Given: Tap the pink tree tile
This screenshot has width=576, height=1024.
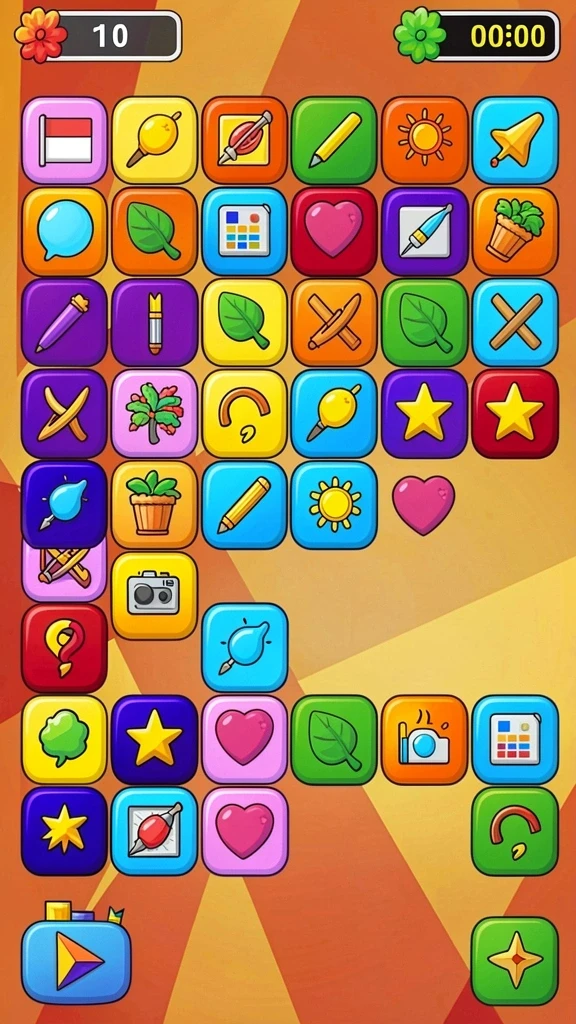Looking at the screenshot, I should (154, 413).
